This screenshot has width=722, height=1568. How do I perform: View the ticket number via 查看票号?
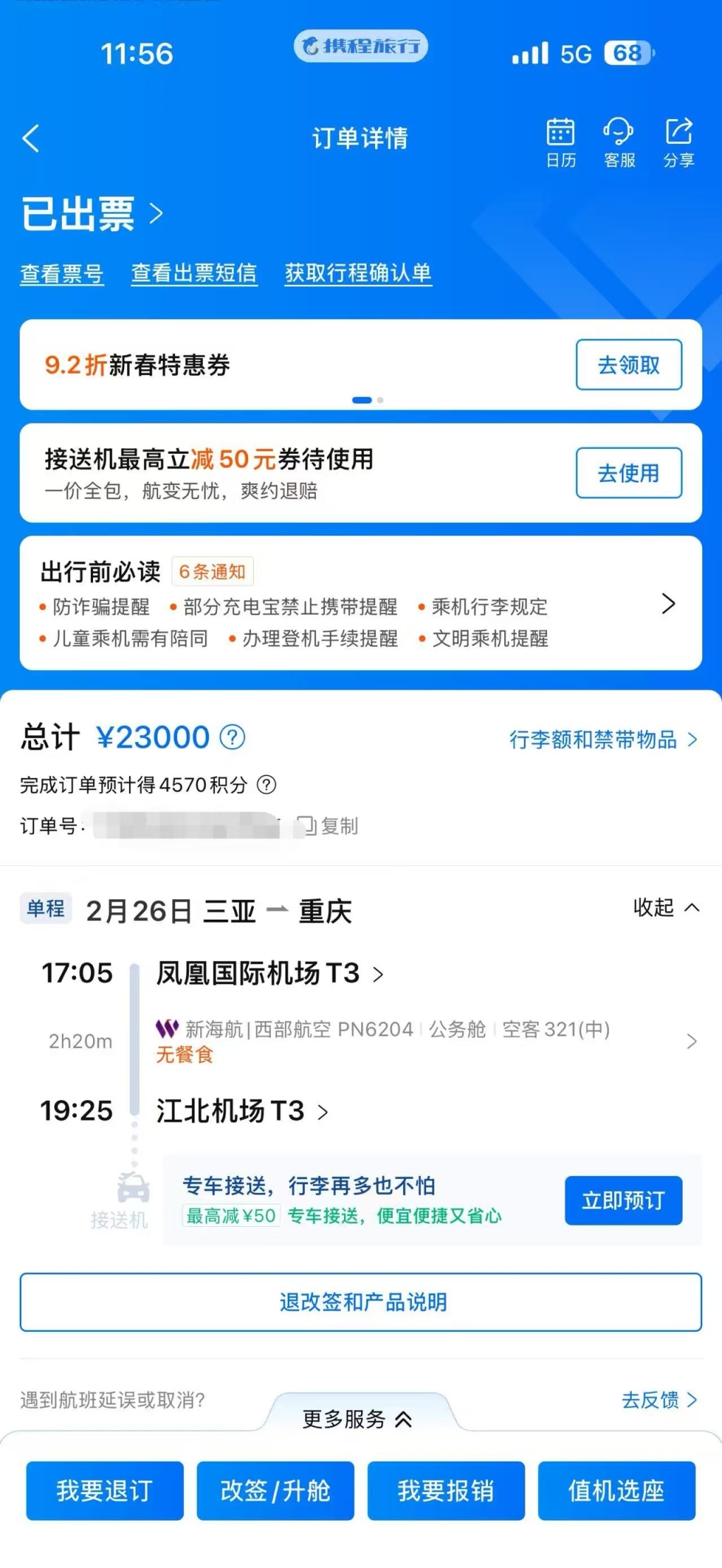(x=62, y=273)
